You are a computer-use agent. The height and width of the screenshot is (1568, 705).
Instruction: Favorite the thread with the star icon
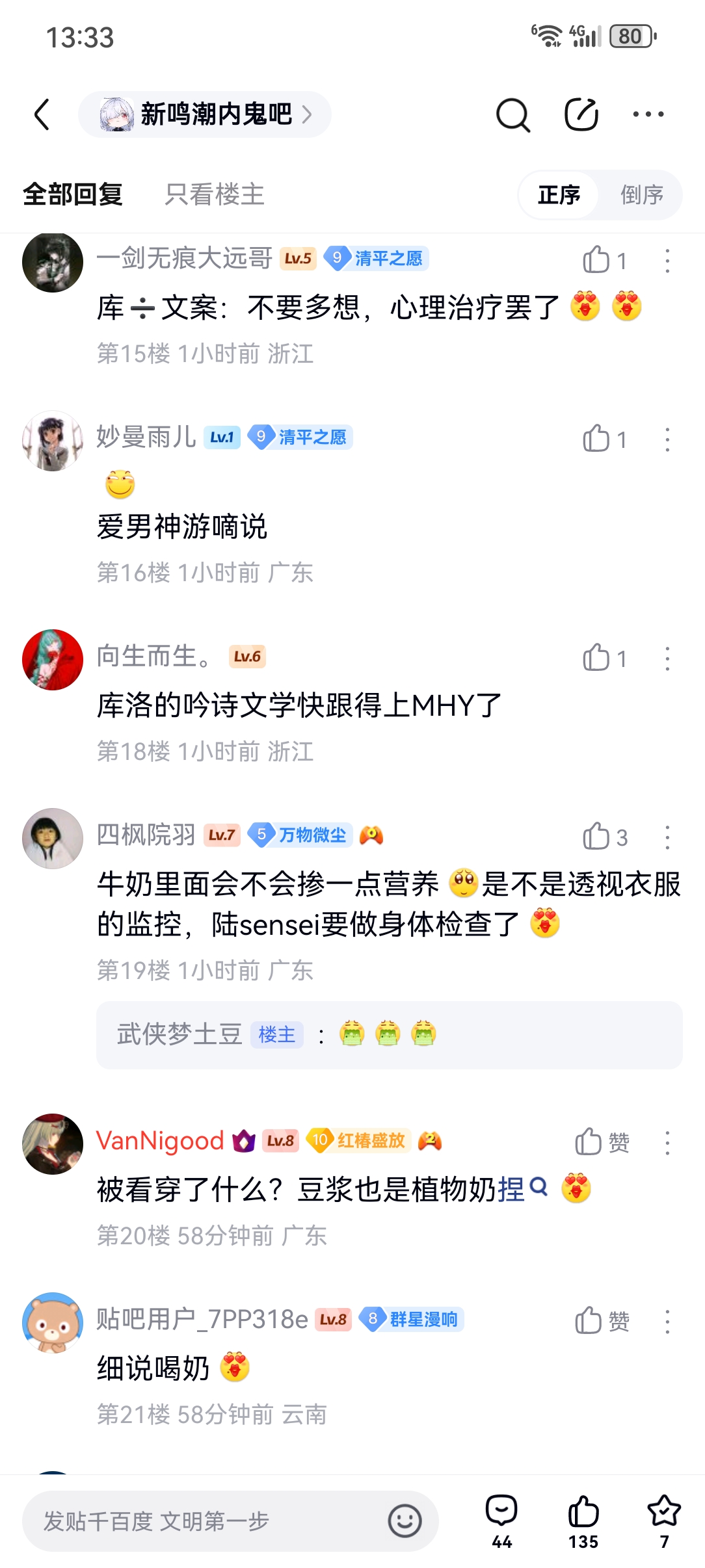point(664,1520)
